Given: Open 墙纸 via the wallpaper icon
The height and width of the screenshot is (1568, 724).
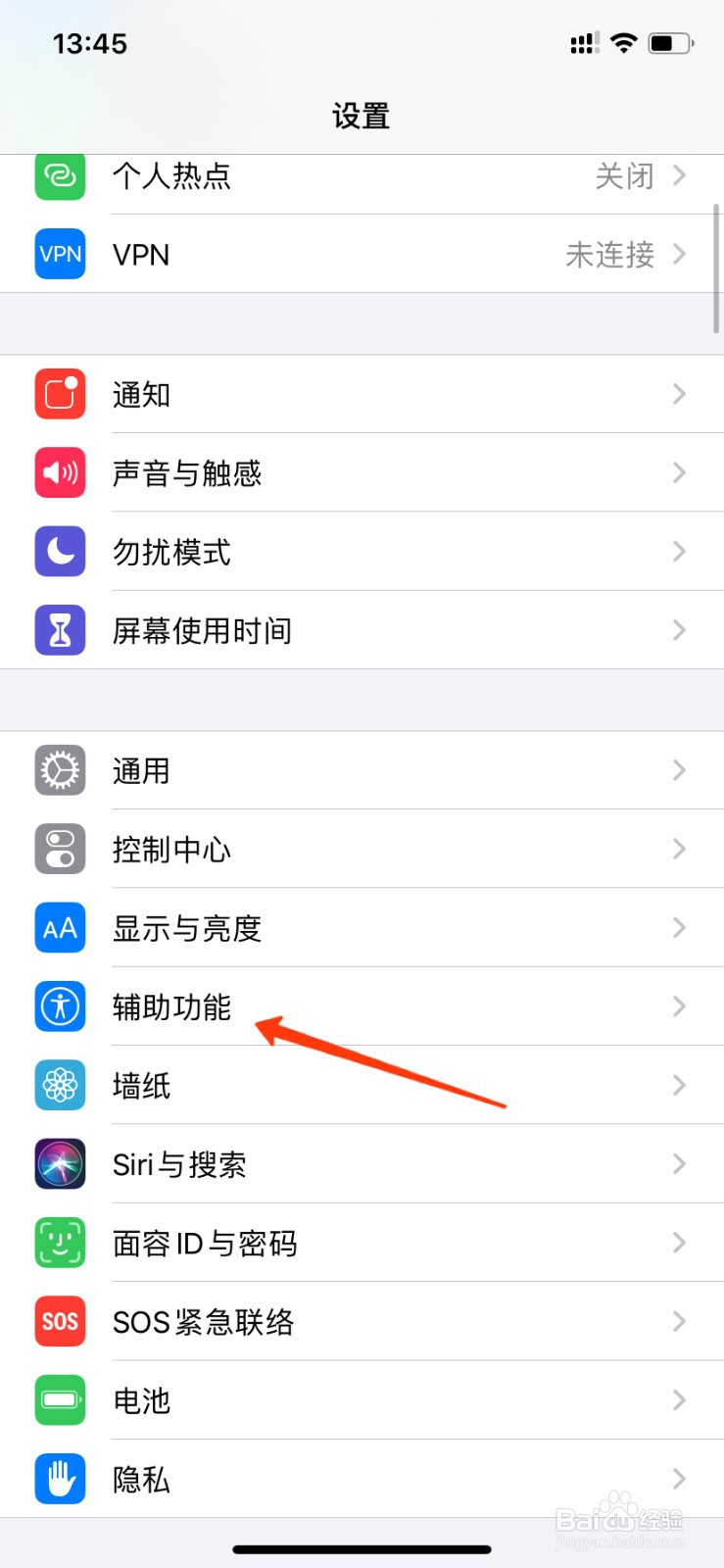Looking at the screenshot, I should [60, 1086].
